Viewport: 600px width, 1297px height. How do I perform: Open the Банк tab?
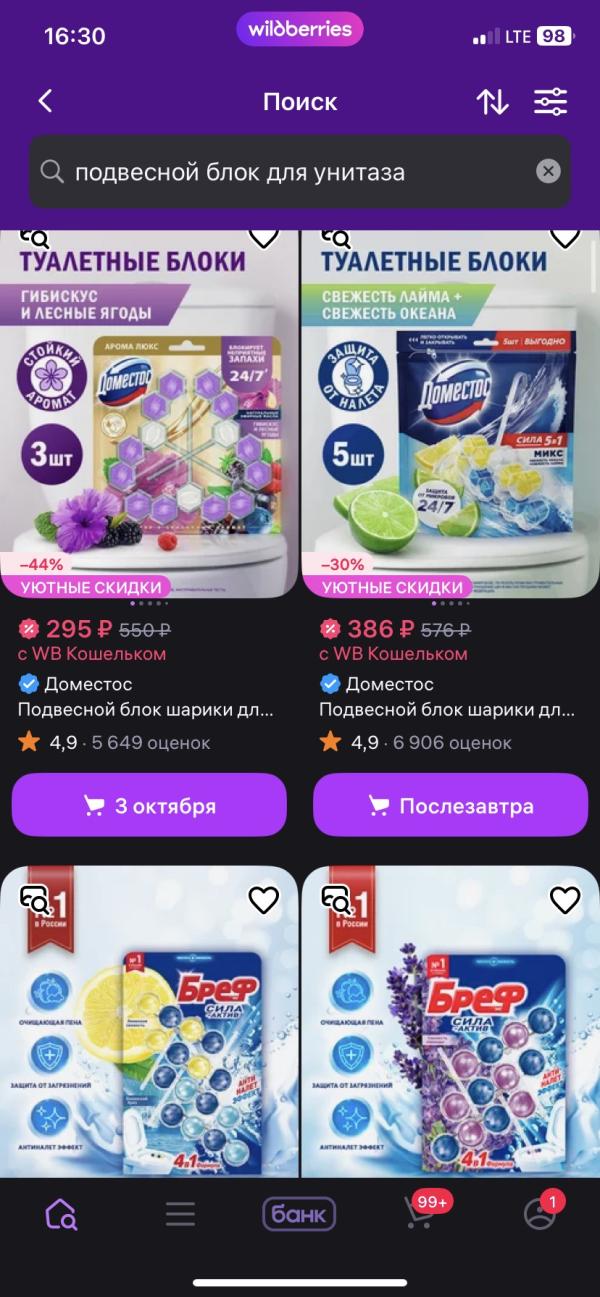point(299,1214)
